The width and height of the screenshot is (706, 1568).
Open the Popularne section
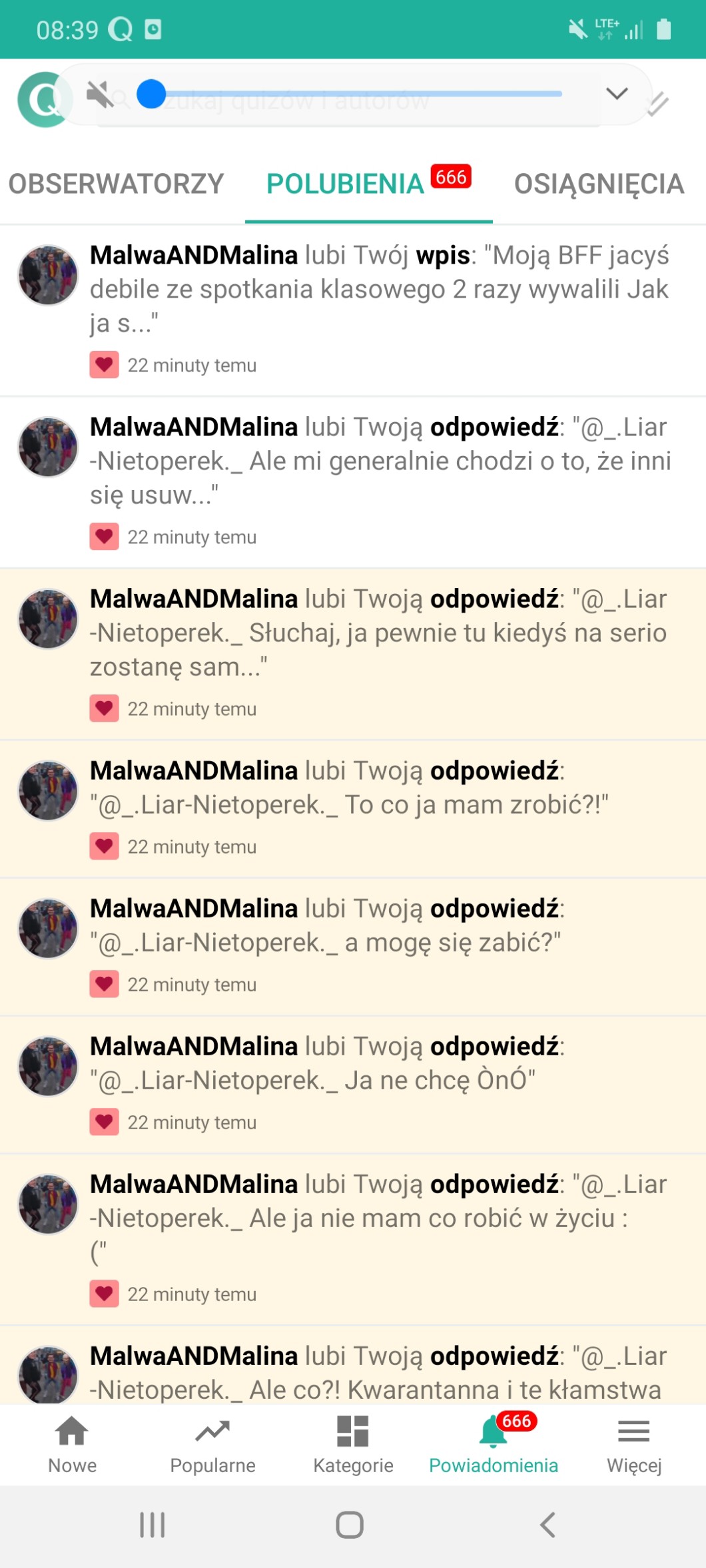tap(212, 1443)
